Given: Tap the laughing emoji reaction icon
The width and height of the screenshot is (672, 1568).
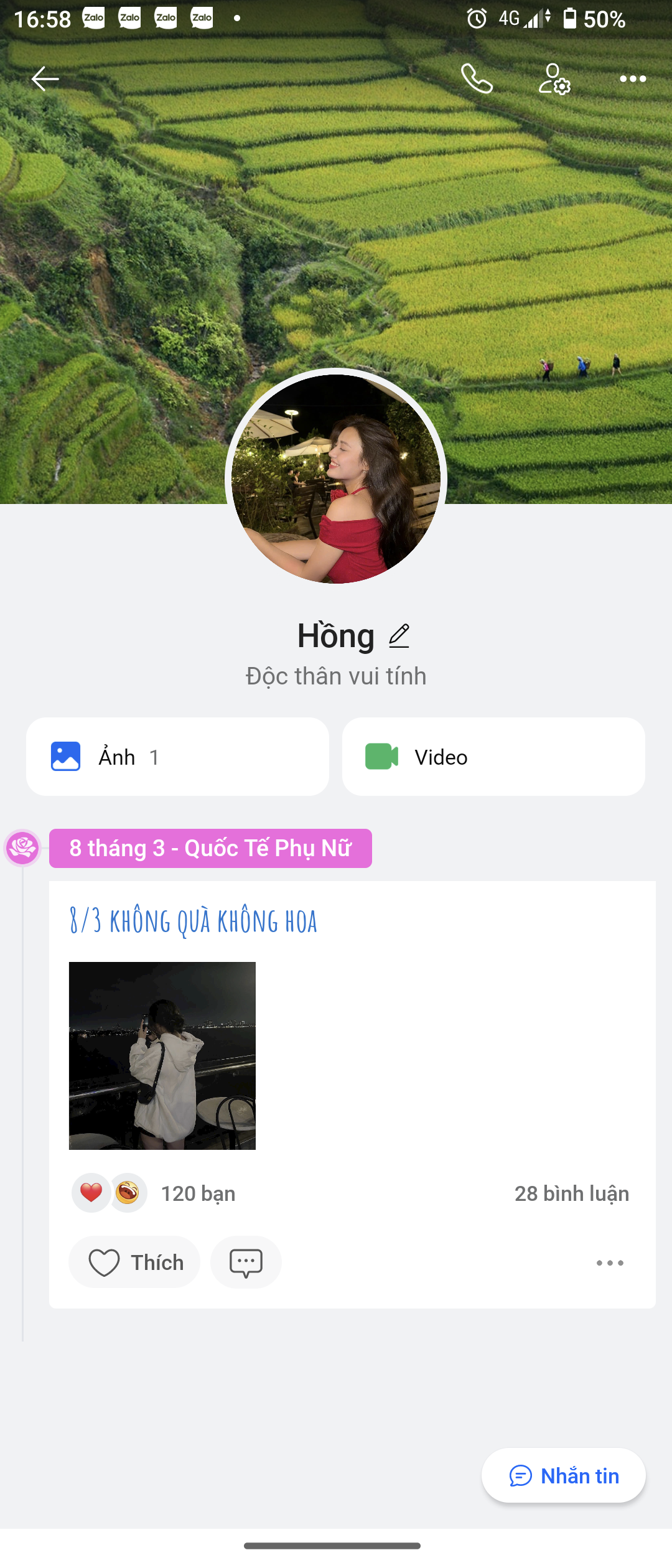Looking at the screenshot, I should (128, 1192).
